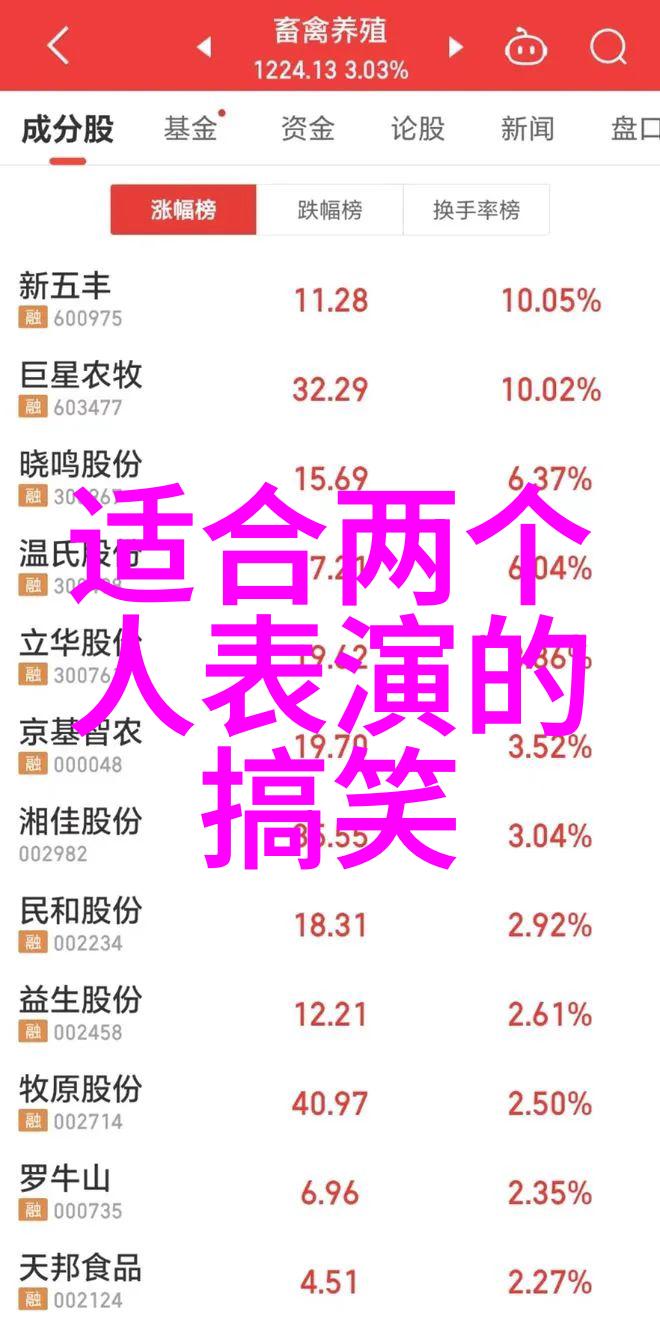
Task: Switch to the 跌幅榜 ranking
Action: pyautogui.click(x=329, y=210)
